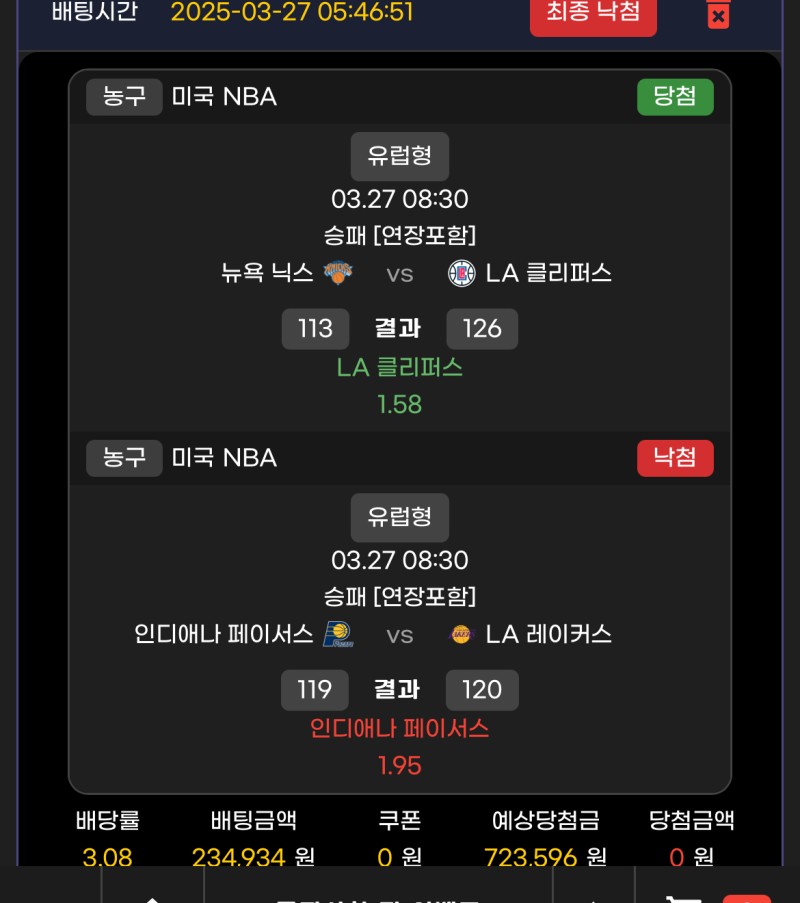Open the cart icon in bottom bar
Screen dimensions: 800x903
[x=684, y=893]
